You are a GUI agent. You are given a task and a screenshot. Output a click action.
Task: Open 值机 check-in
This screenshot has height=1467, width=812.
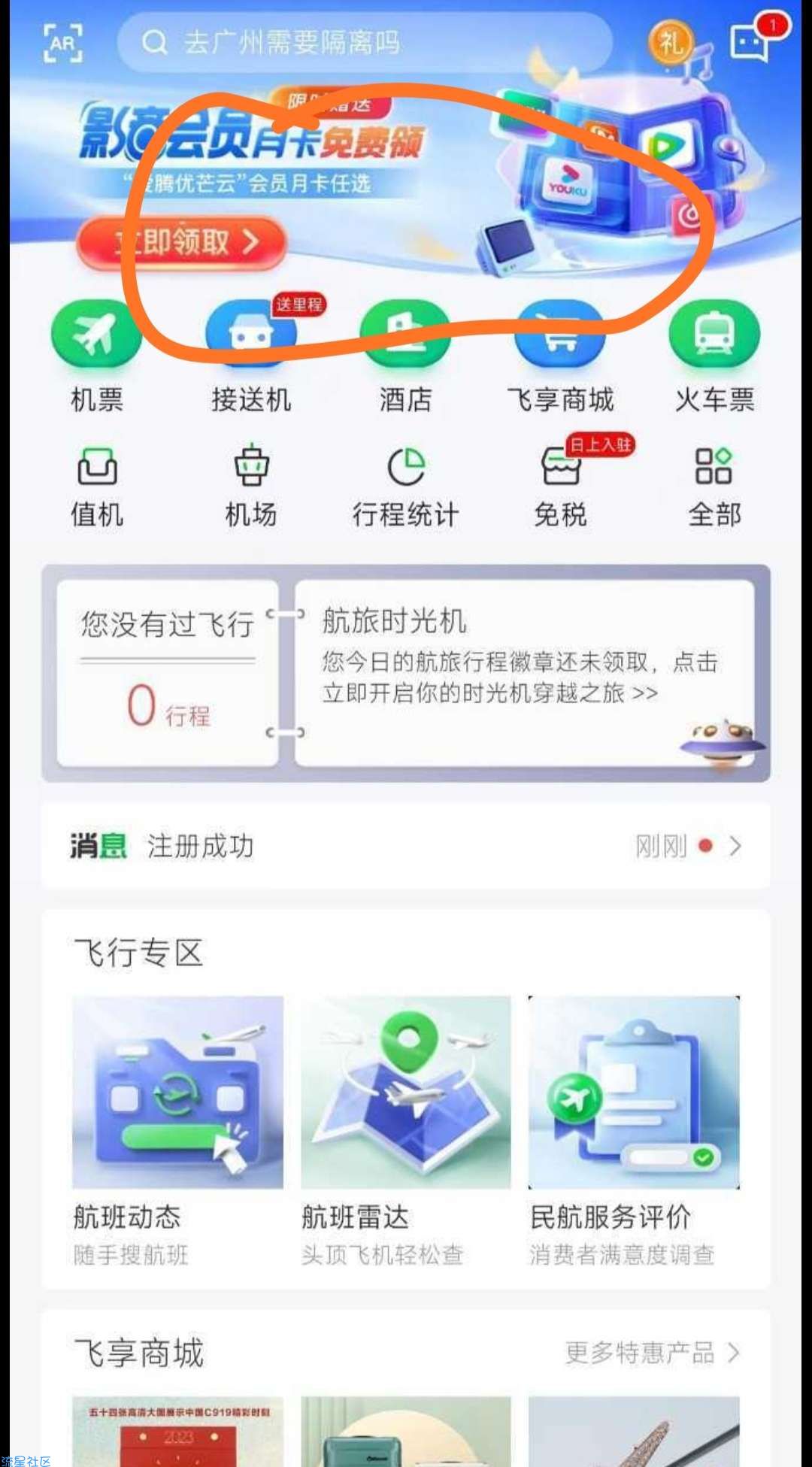click(96, 485)
